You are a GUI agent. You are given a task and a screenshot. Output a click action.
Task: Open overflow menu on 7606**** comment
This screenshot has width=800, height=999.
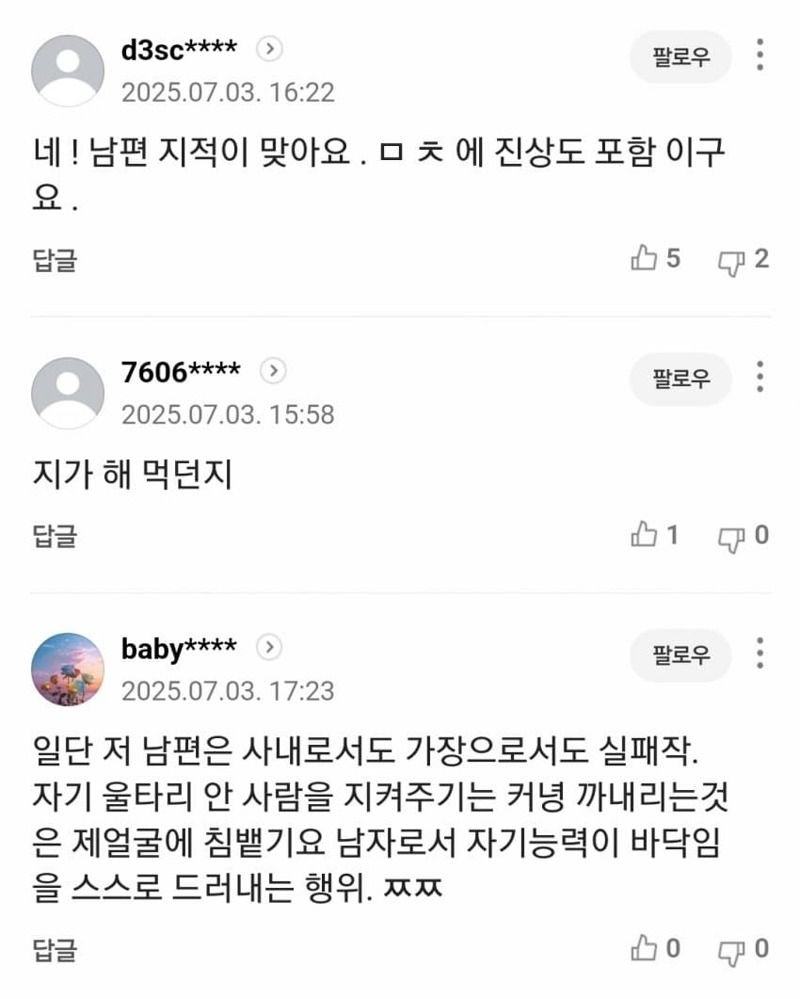(761, 378)
